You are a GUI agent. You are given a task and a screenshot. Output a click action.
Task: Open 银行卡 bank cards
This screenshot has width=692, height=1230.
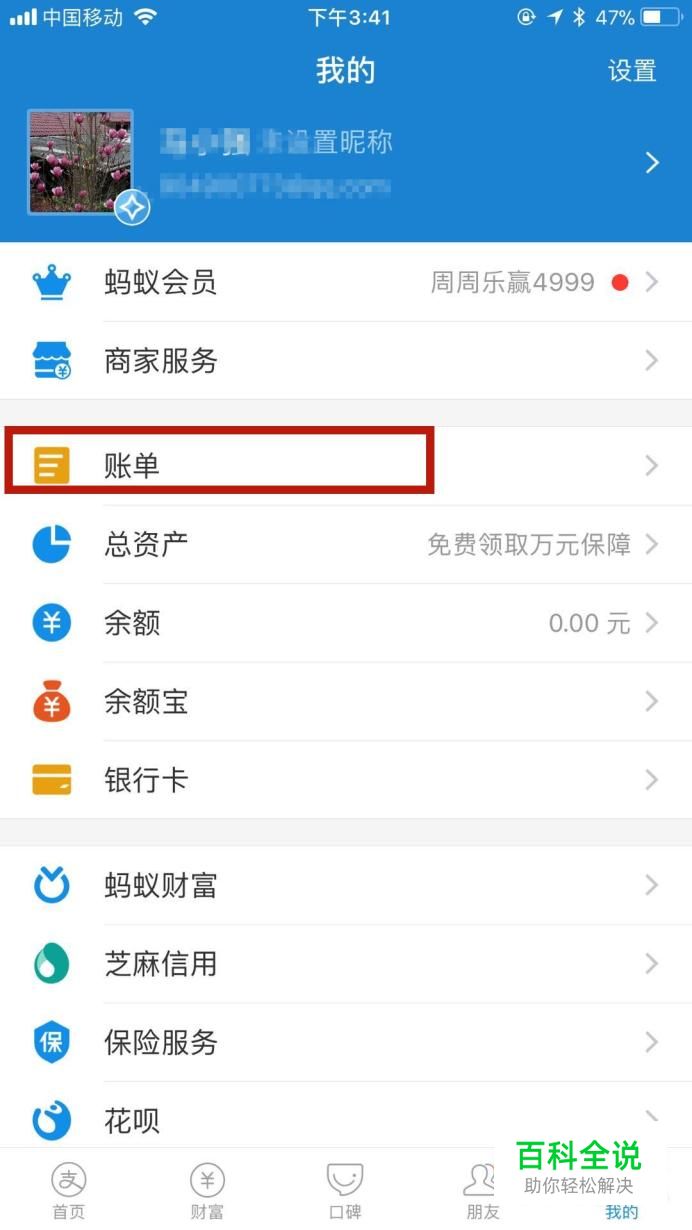click(346, 780)
